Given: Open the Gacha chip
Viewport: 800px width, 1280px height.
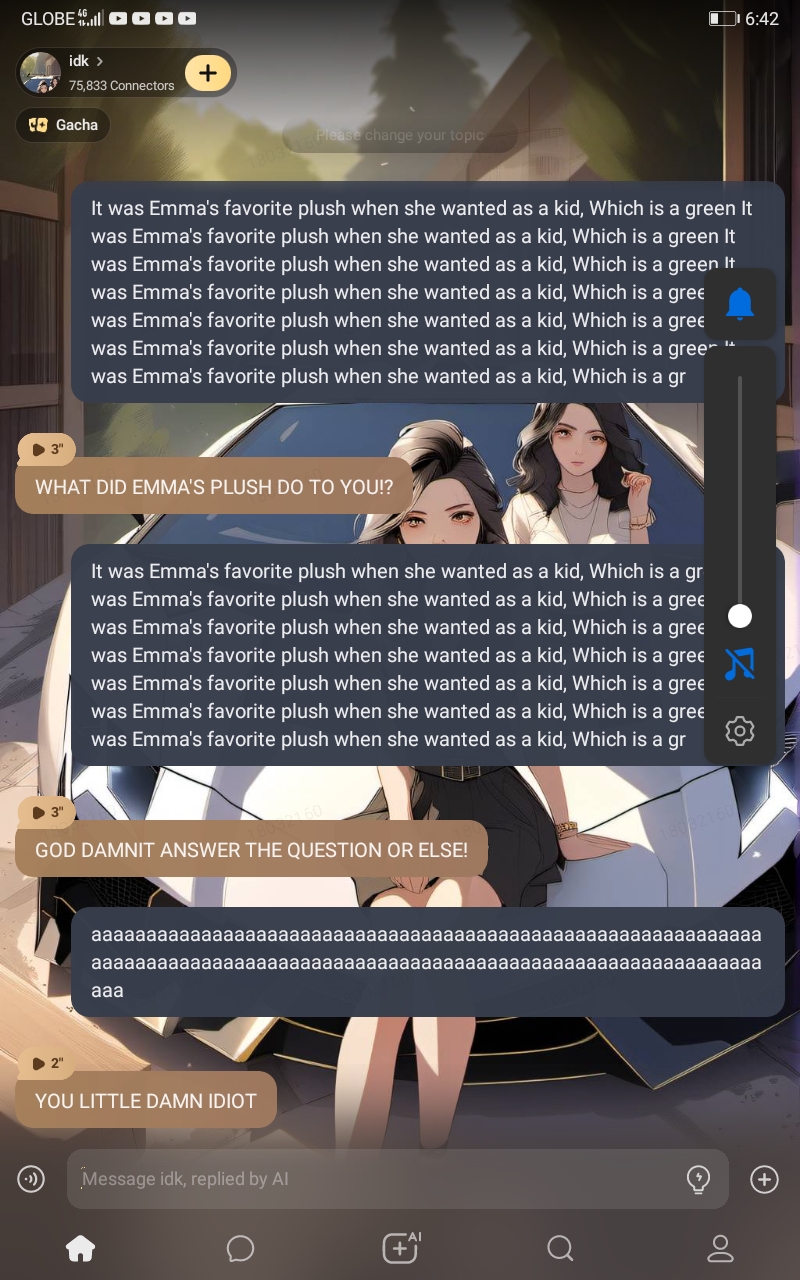Looking at the screenshot, I should pos(63,125).
